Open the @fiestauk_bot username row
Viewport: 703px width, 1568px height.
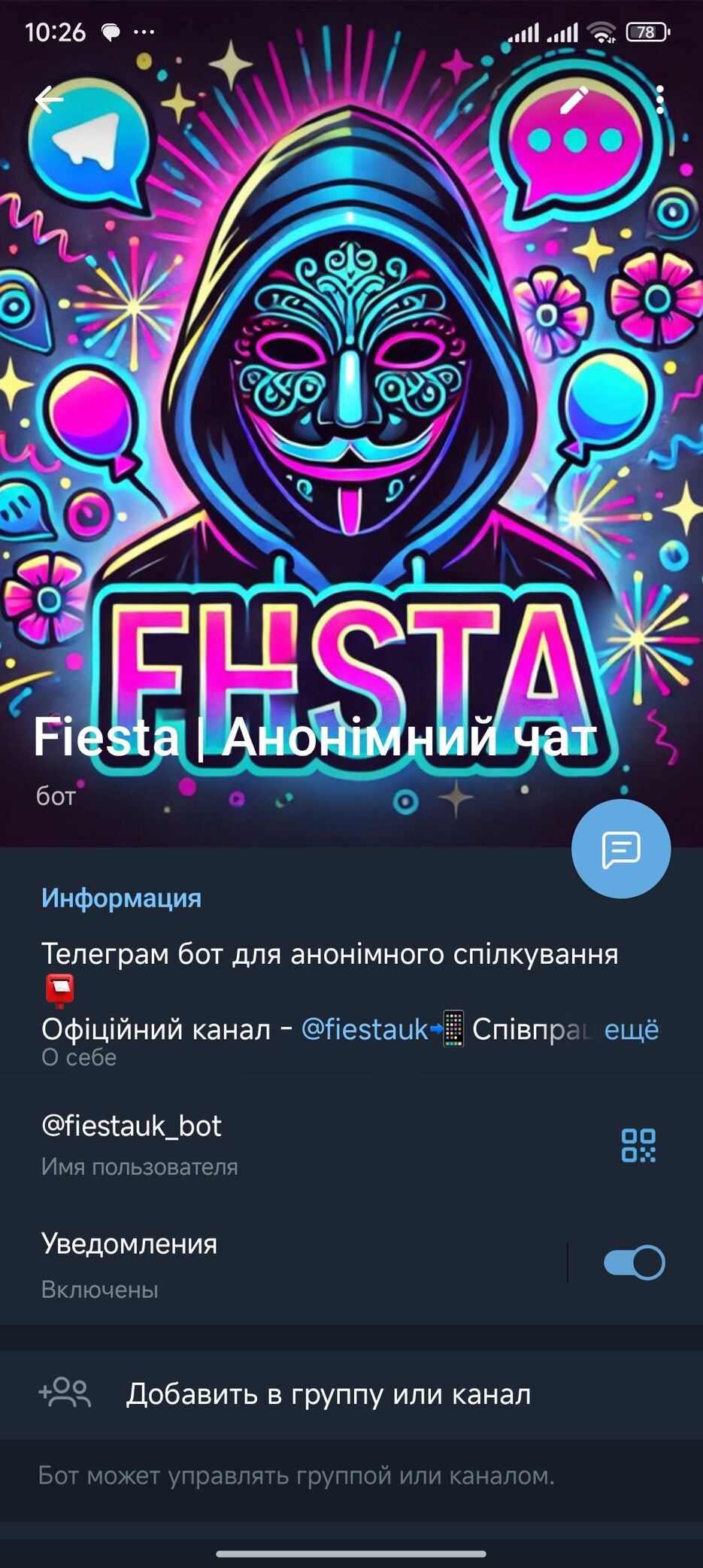pos(226,1144)
